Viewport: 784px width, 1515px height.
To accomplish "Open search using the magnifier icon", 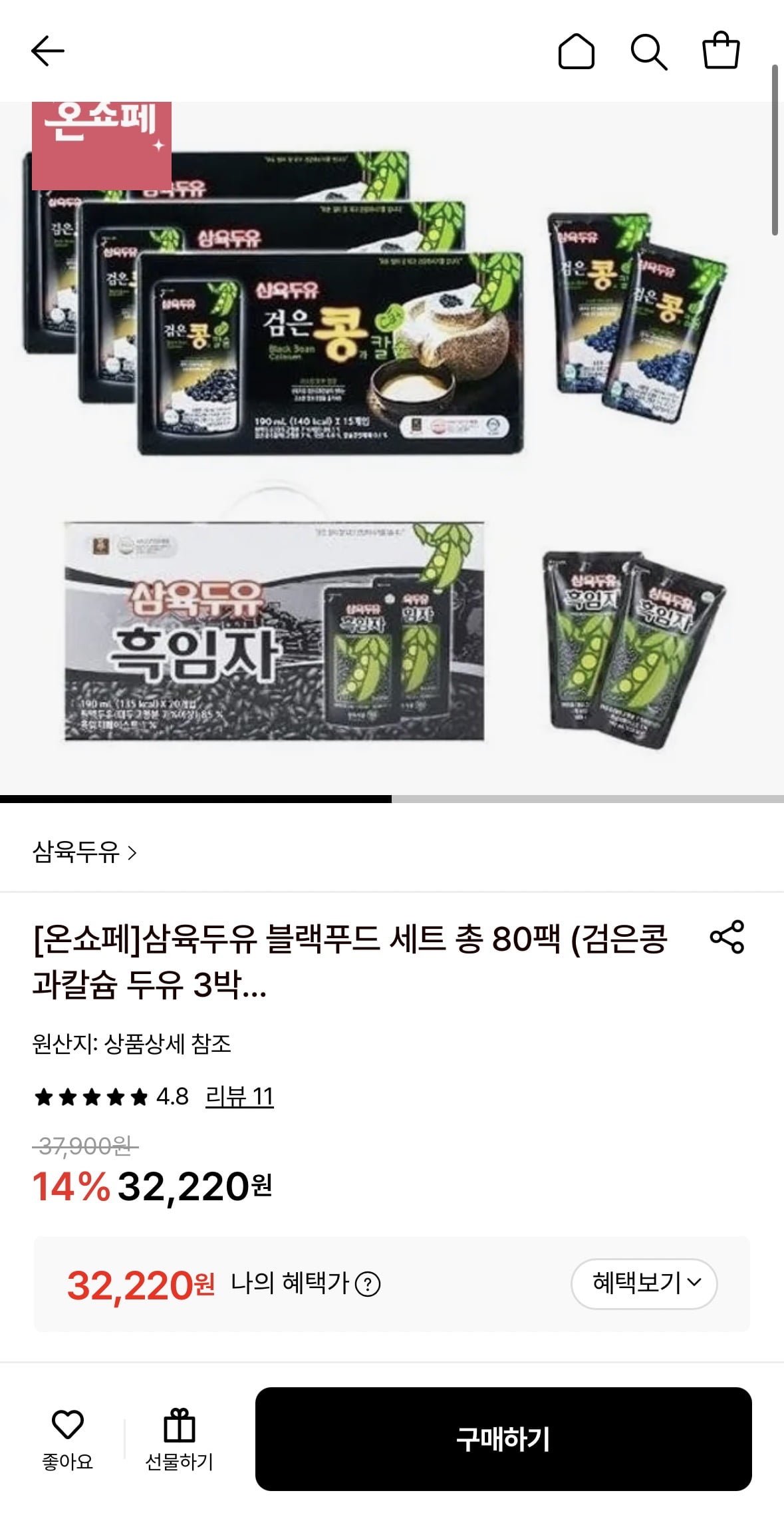I will coord(648,51).
